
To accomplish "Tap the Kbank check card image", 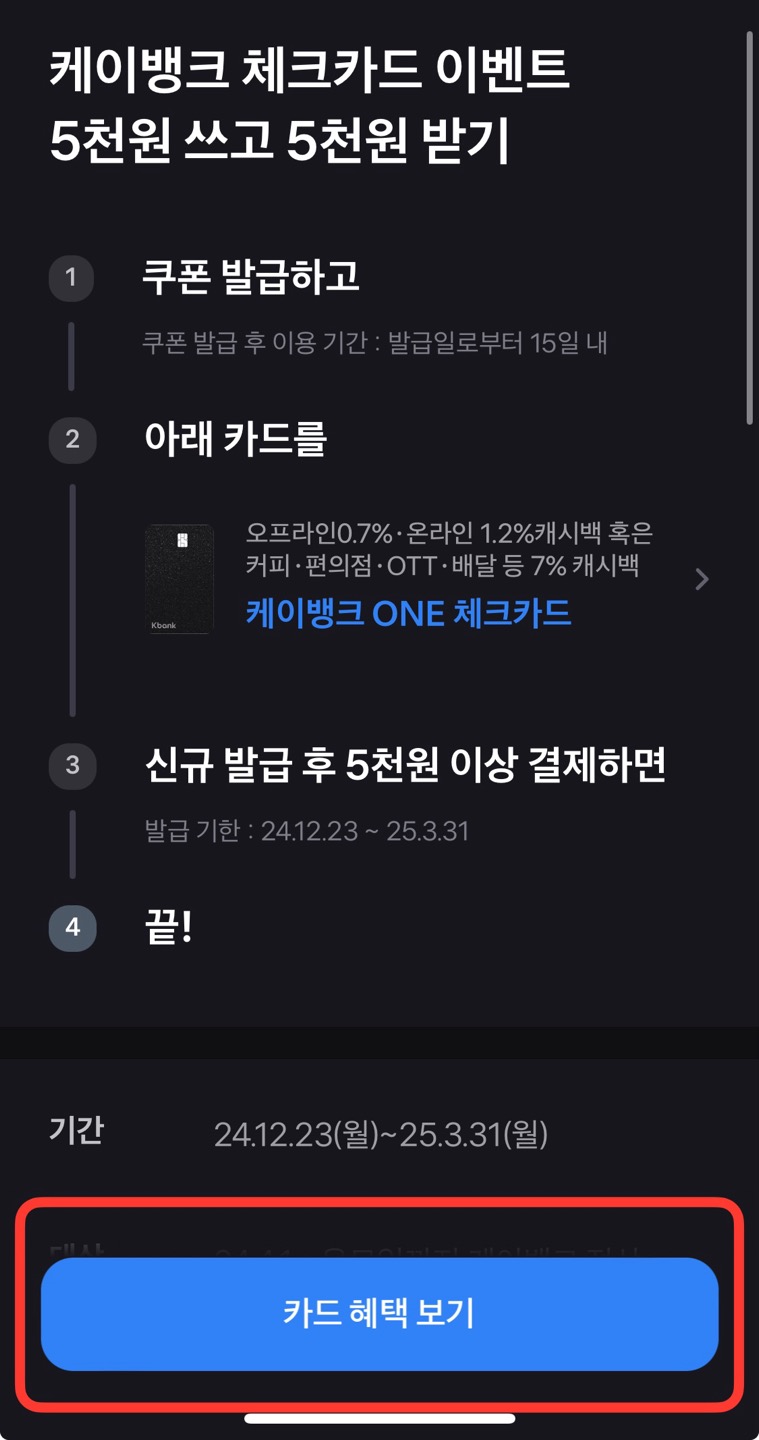I will point(179,579).
